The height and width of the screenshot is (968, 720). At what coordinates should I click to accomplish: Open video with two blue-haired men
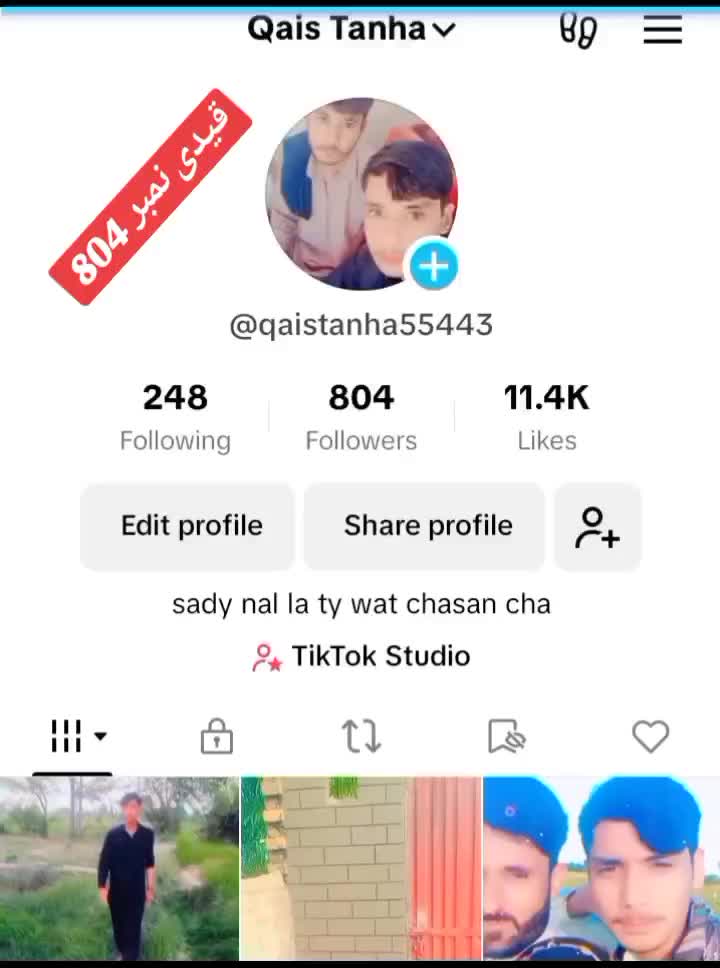(601, 868)
